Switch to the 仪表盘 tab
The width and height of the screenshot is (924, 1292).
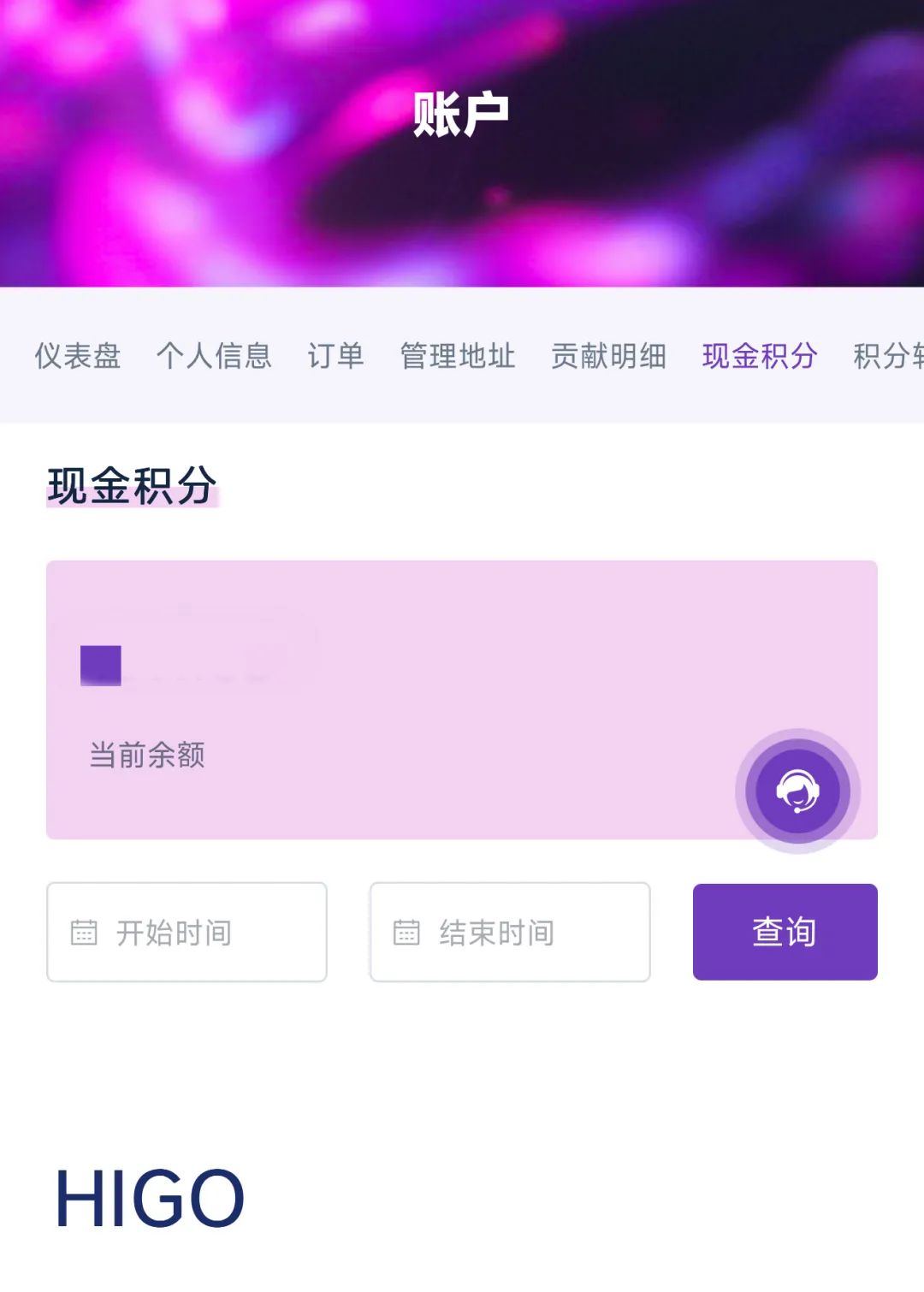[x=78, y=356]
